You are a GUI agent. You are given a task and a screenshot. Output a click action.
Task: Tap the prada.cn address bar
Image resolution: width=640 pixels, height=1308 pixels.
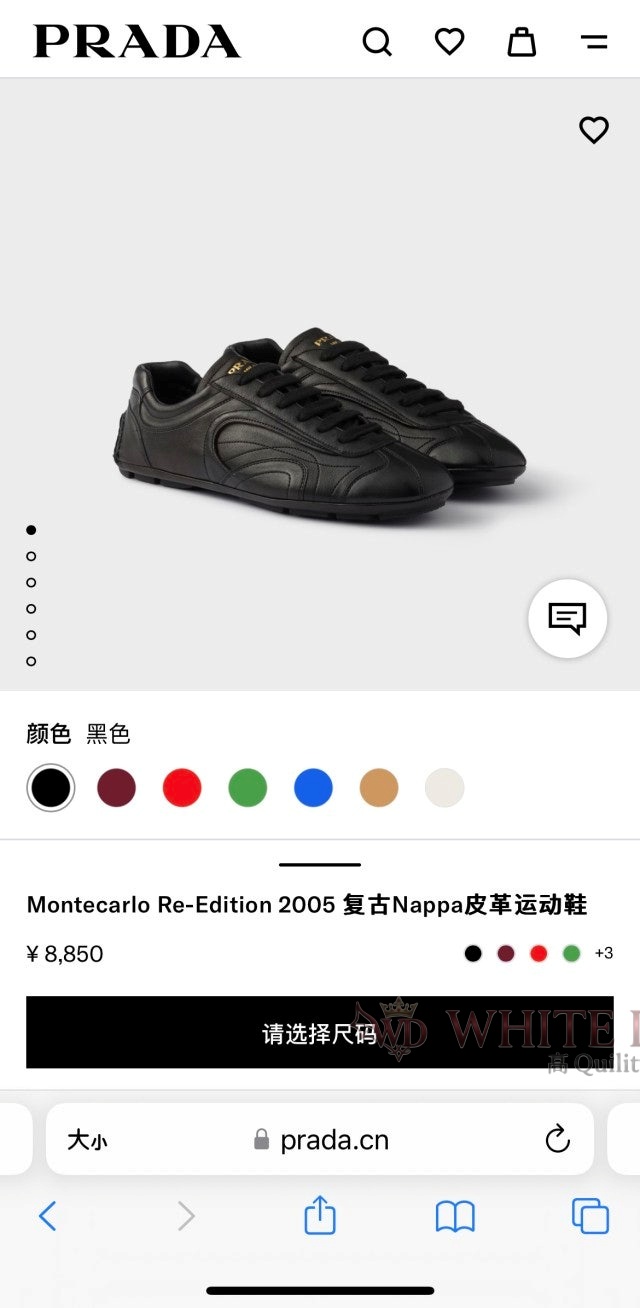tap(322, 1140)
